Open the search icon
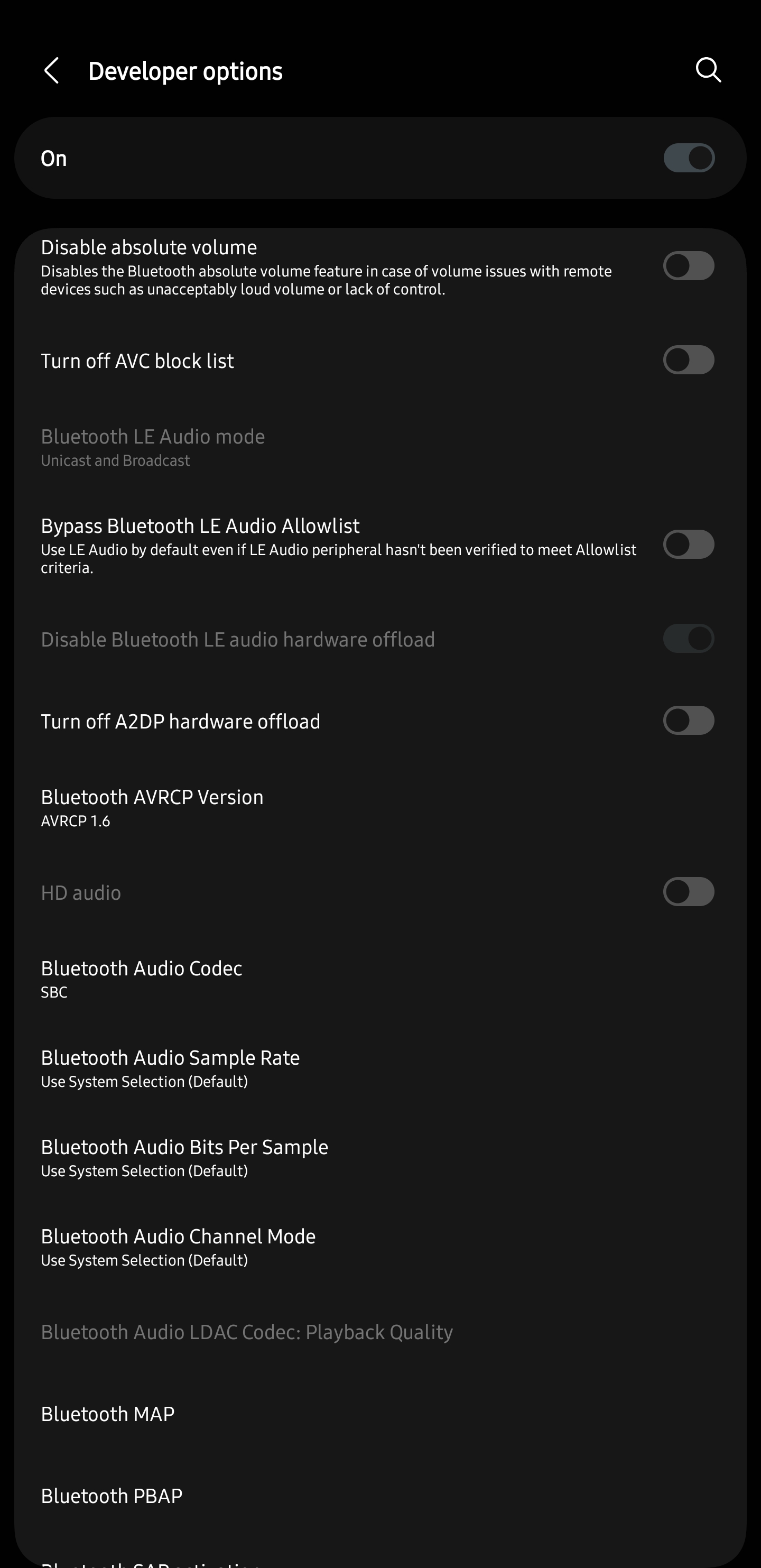The image size is (761, 1568). (x=708, y=70)
